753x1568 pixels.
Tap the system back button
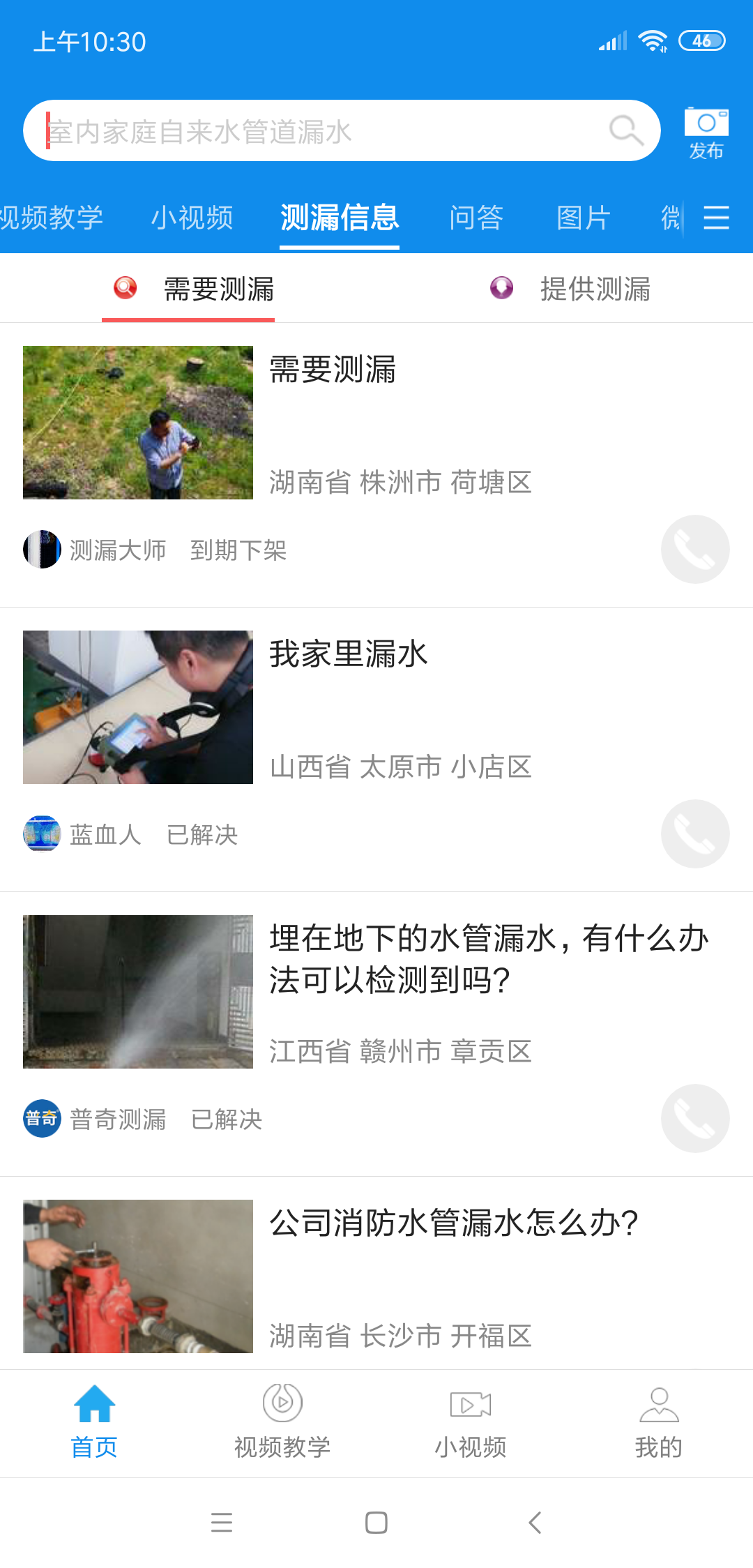tap(535, 1522)
